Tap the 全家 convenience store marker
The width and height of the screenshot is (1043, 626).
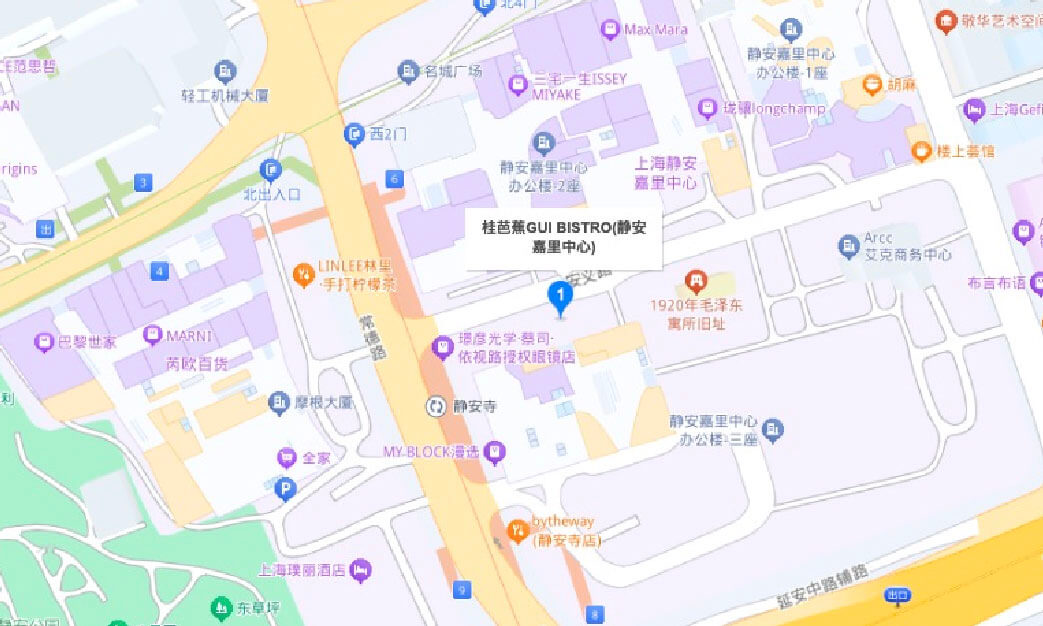[287, 458]
